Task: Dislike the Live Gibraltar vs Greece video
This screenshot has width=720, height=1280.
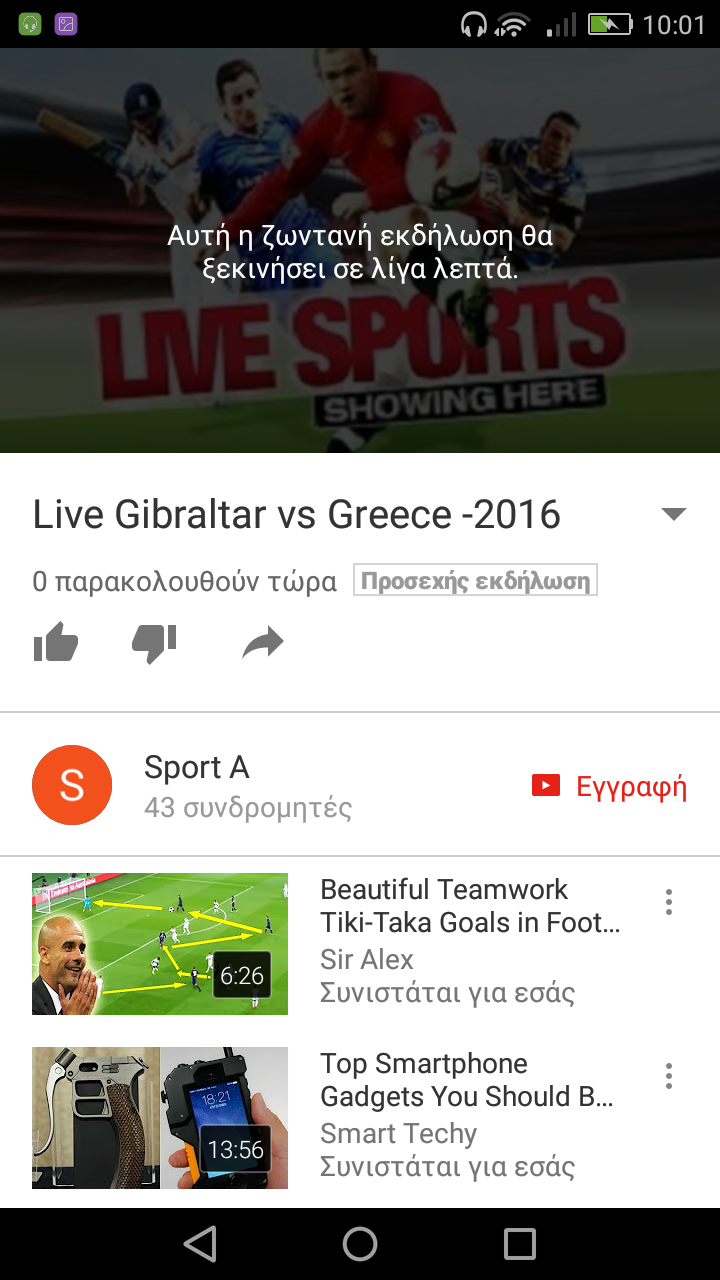Action: pos(154,643)
